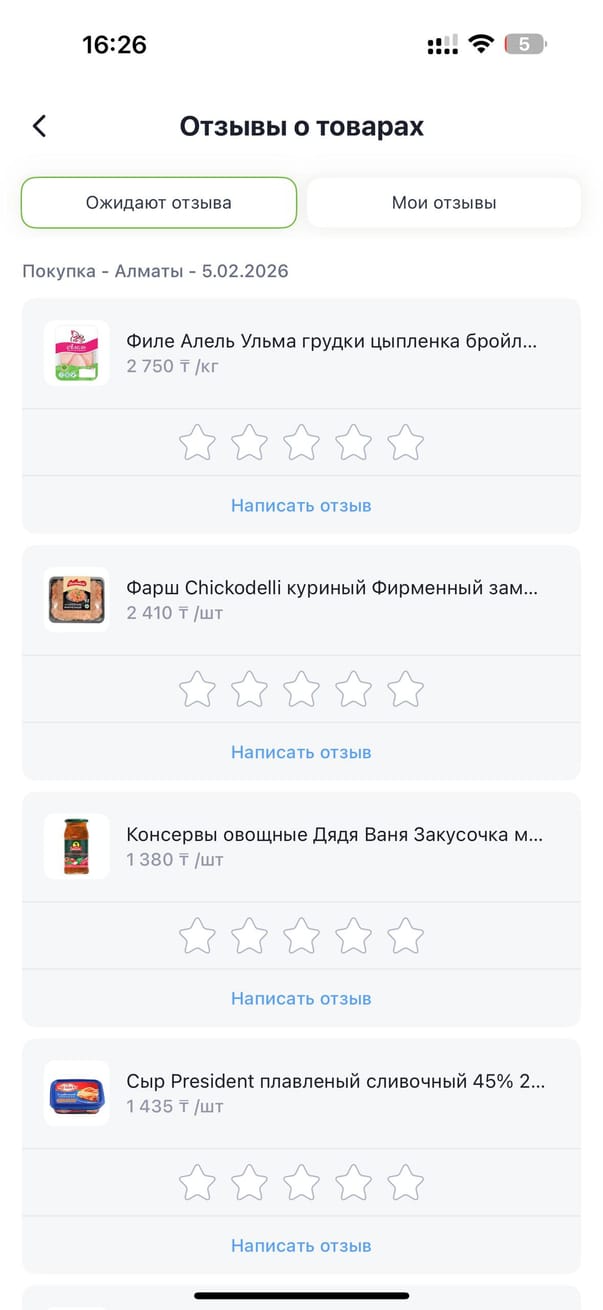The height and width of the screenshot is (1310, 603).
Task: Rate Консервы Дядя Ваня three stars
Action: point(301,936)
